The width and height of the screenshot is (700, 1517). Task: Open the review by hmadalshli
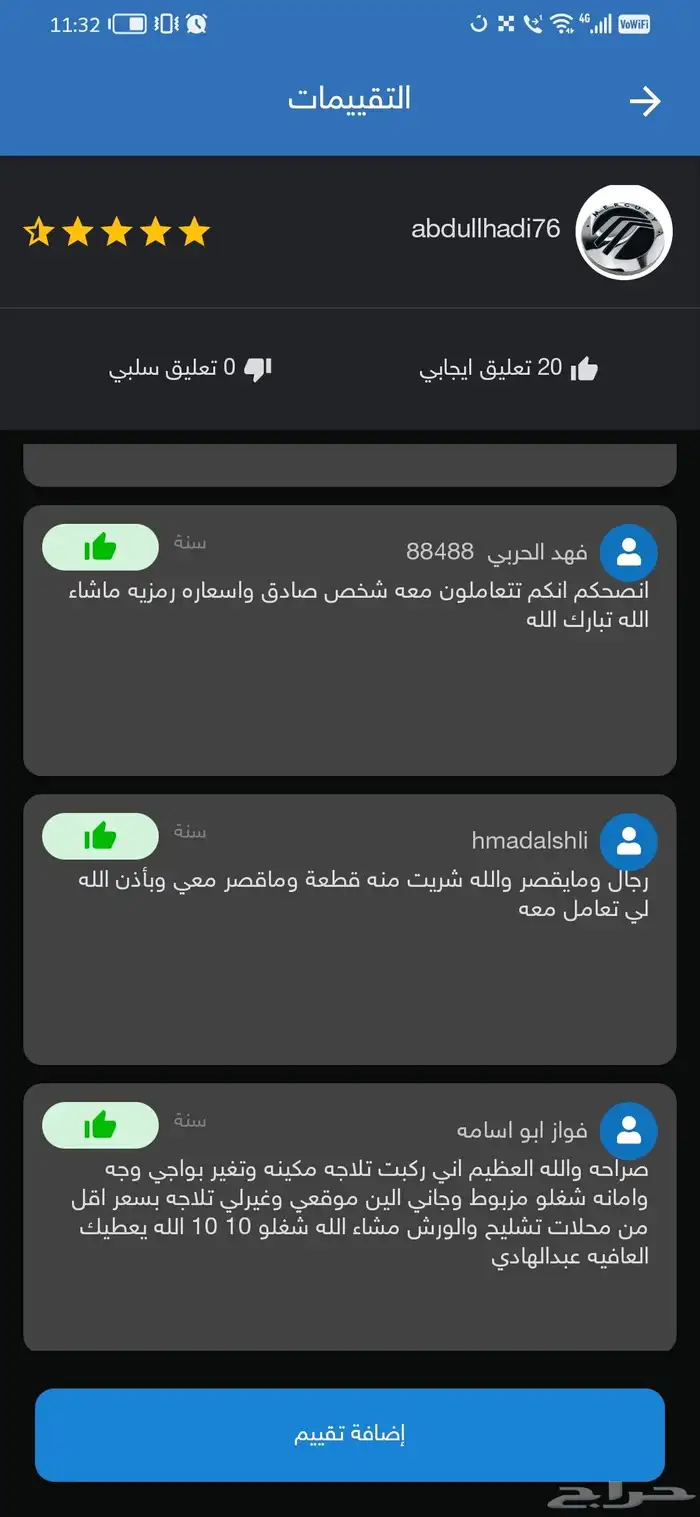[x=350, y=929]
